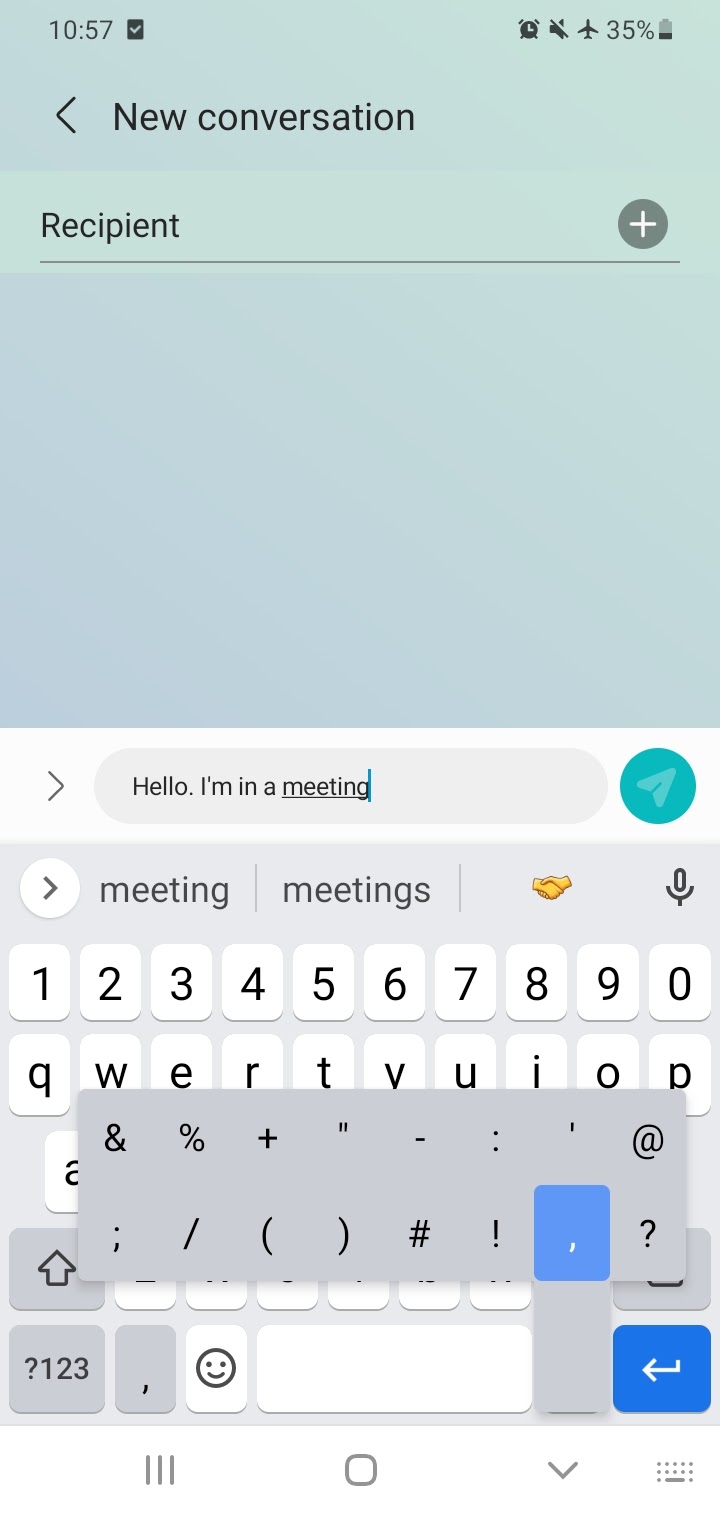Pick the exclamation mark in the symbol popup
Viewport: 720px width, 1520px height.
(x=495, y=1235)
